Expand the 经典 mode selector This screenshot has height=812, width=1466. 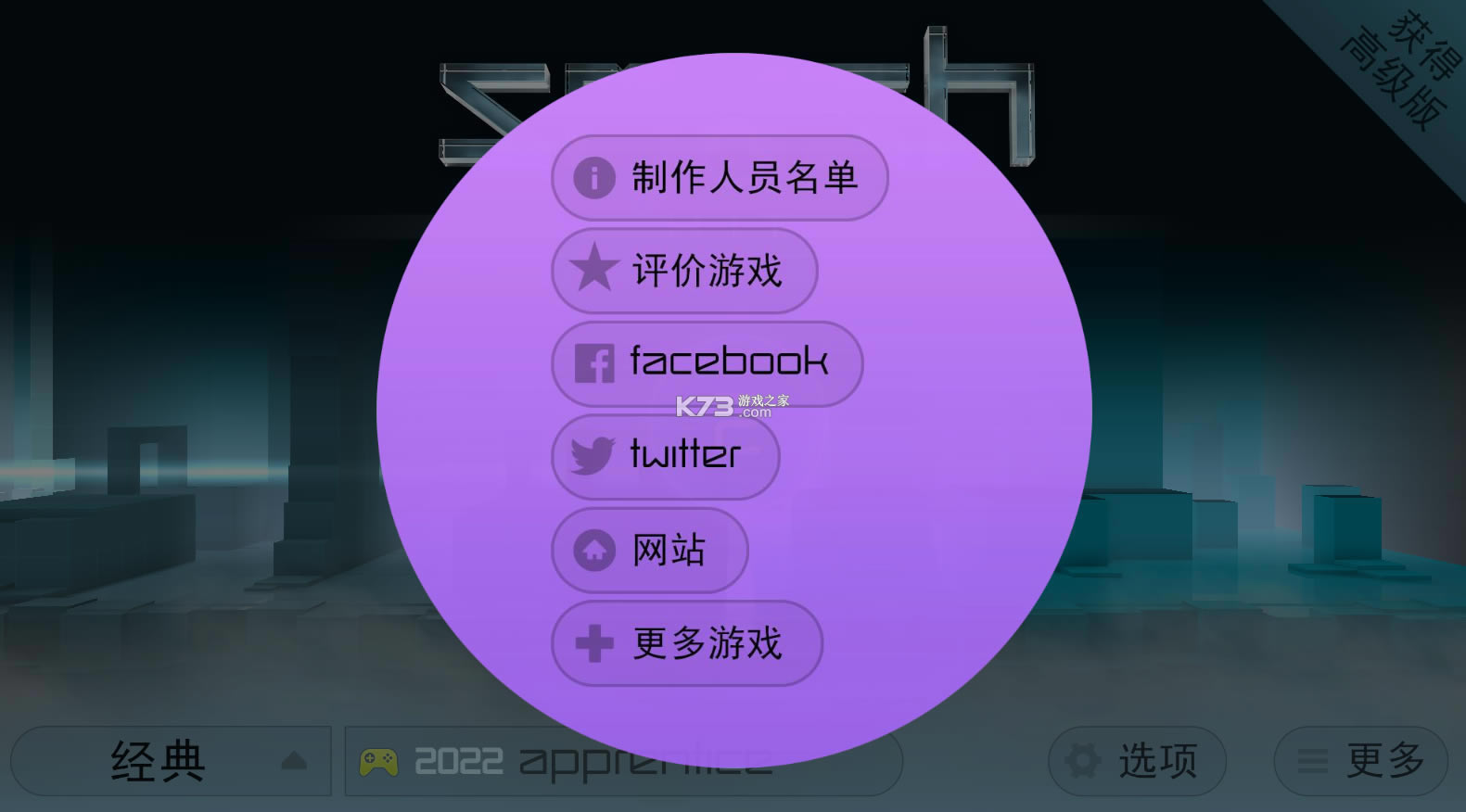click(171, 761)
